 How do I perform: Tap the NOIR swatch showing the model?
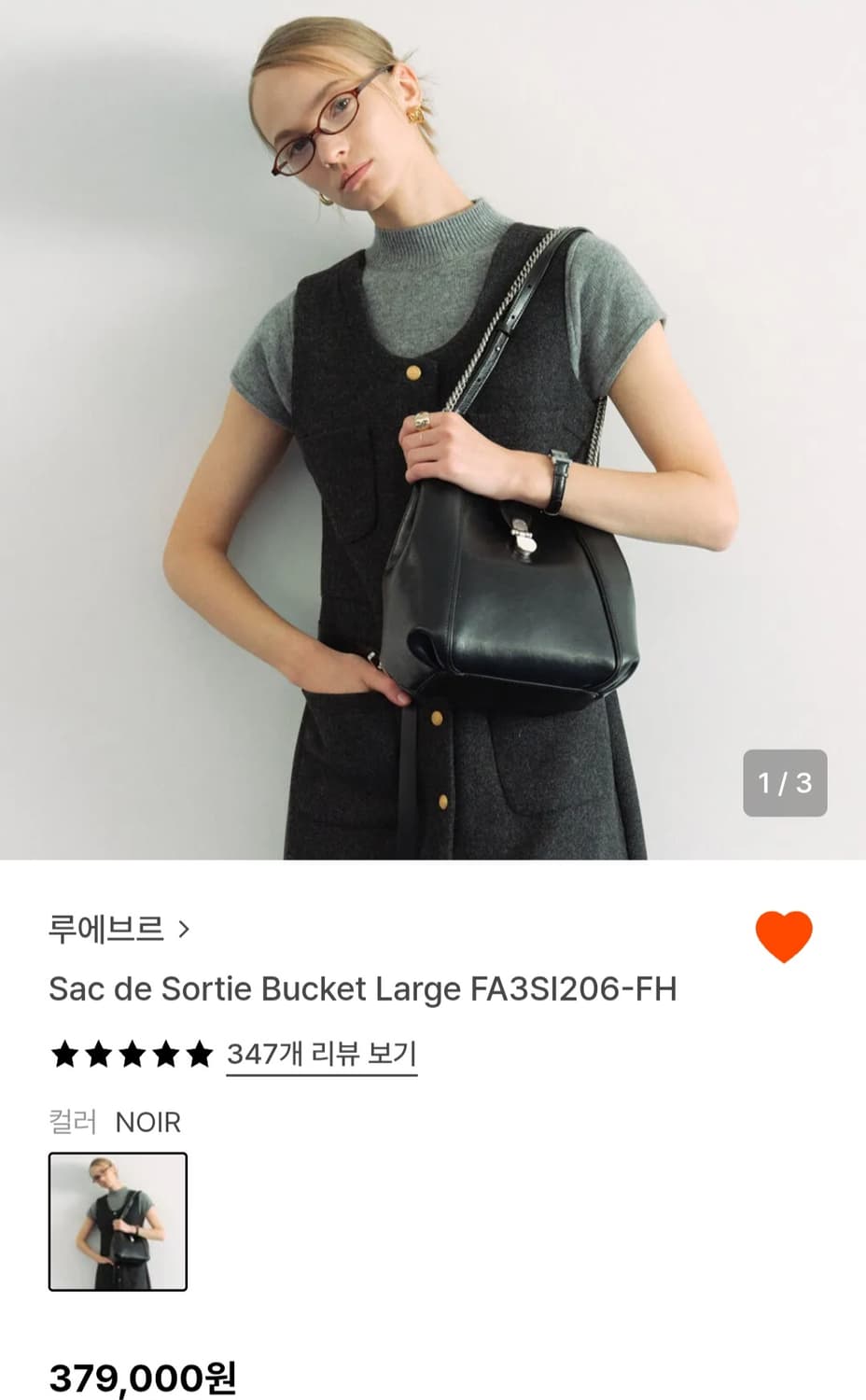pyautogui.click(x=117, y=1222)
